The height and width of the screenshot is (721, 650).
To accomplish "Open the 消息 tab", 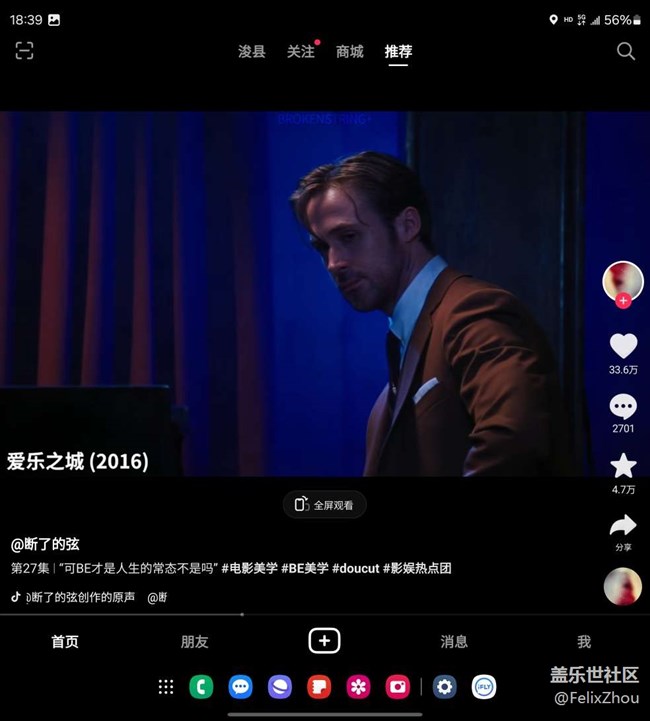I will (x=454, y=641).
